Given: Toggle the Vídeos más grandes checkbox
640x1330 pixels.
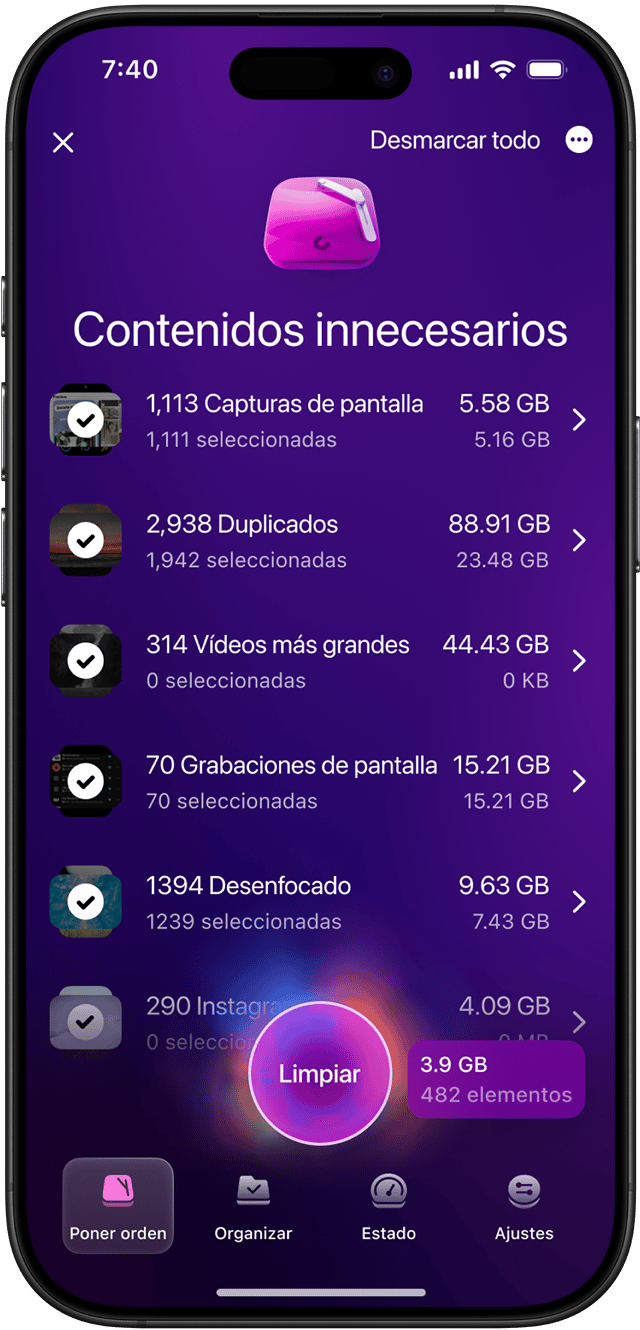Looking at the screenshot, I should click(x=86, y=661).
